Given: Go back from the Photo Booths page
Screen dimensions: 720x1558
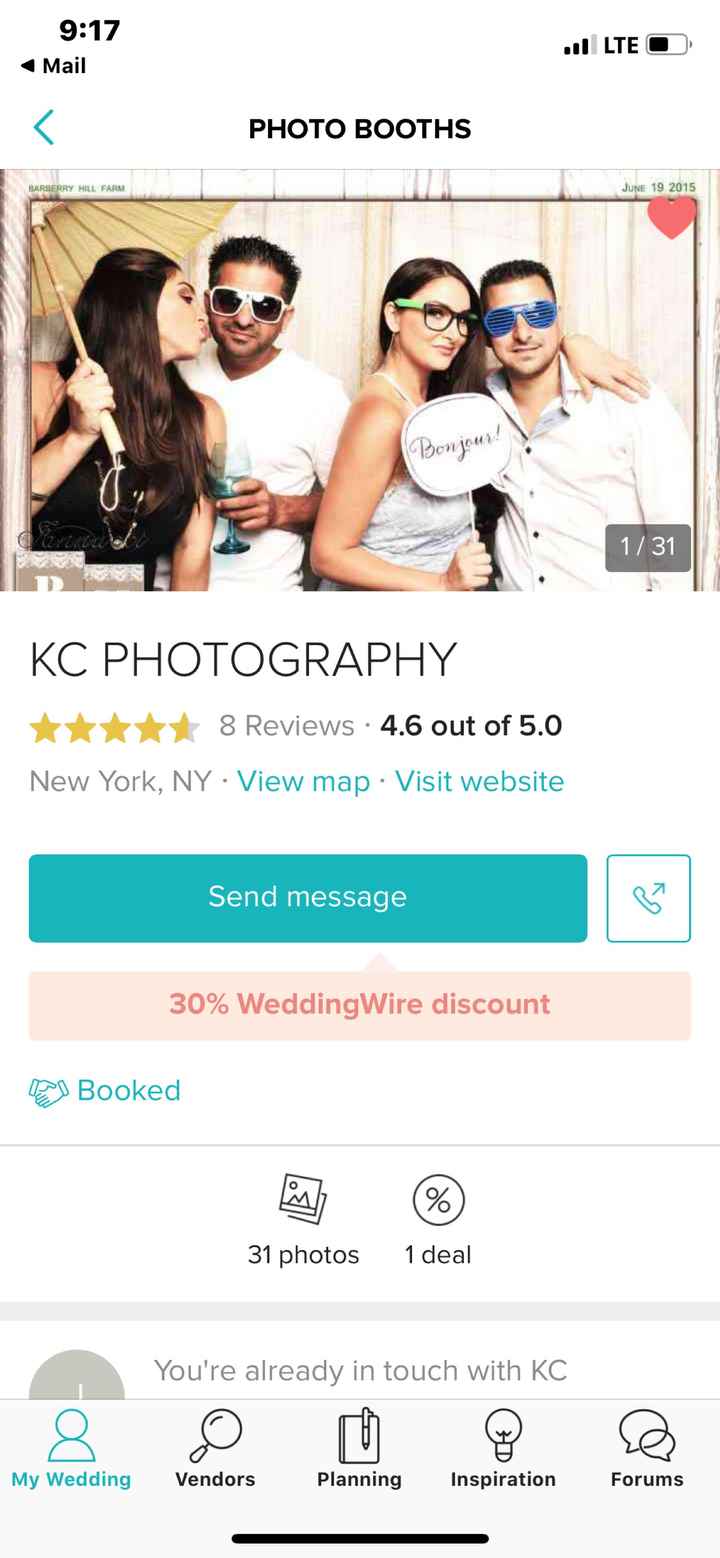Looking at the screenshot, I should (43, 129).
